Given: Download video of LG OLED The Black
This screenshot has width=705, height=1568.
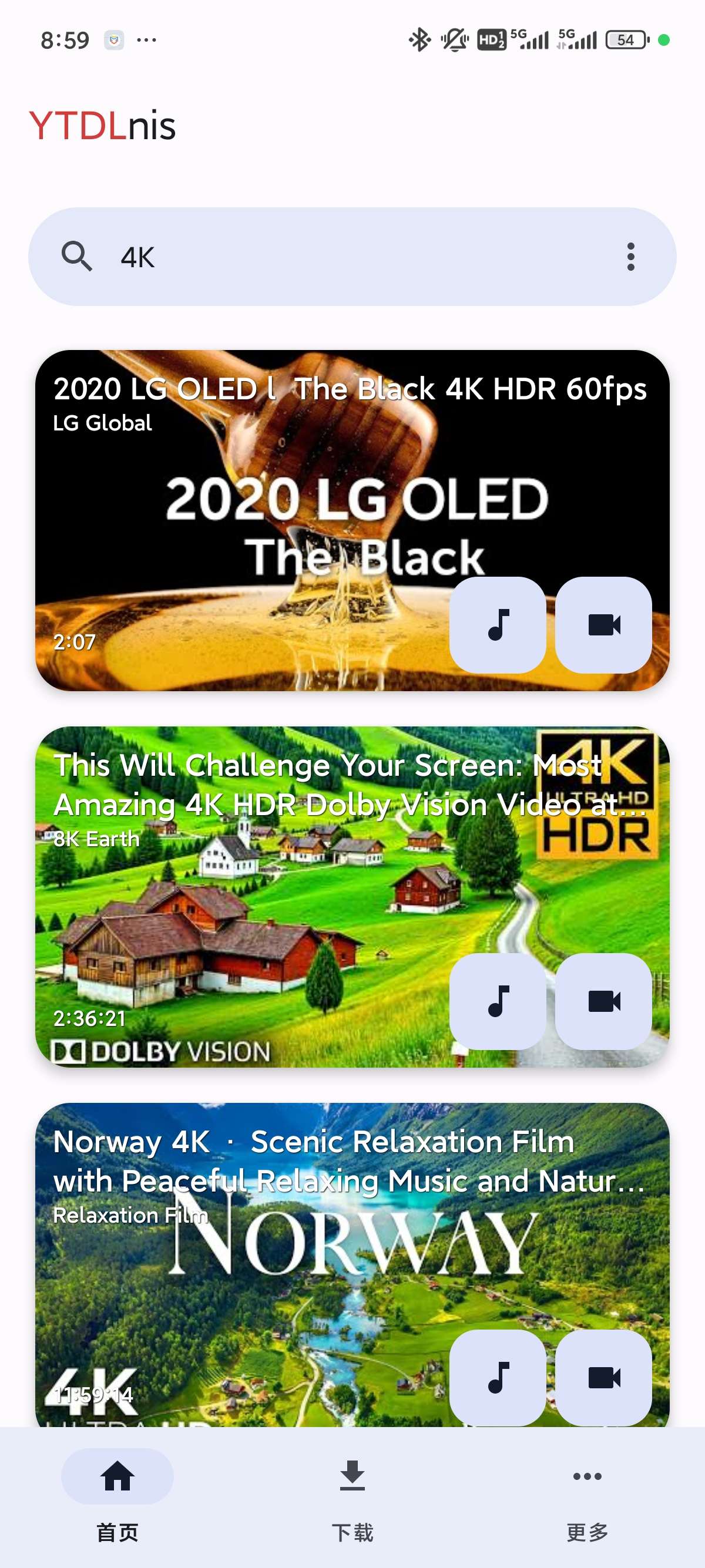Looking at the screenshot, I should pos(603,624).
